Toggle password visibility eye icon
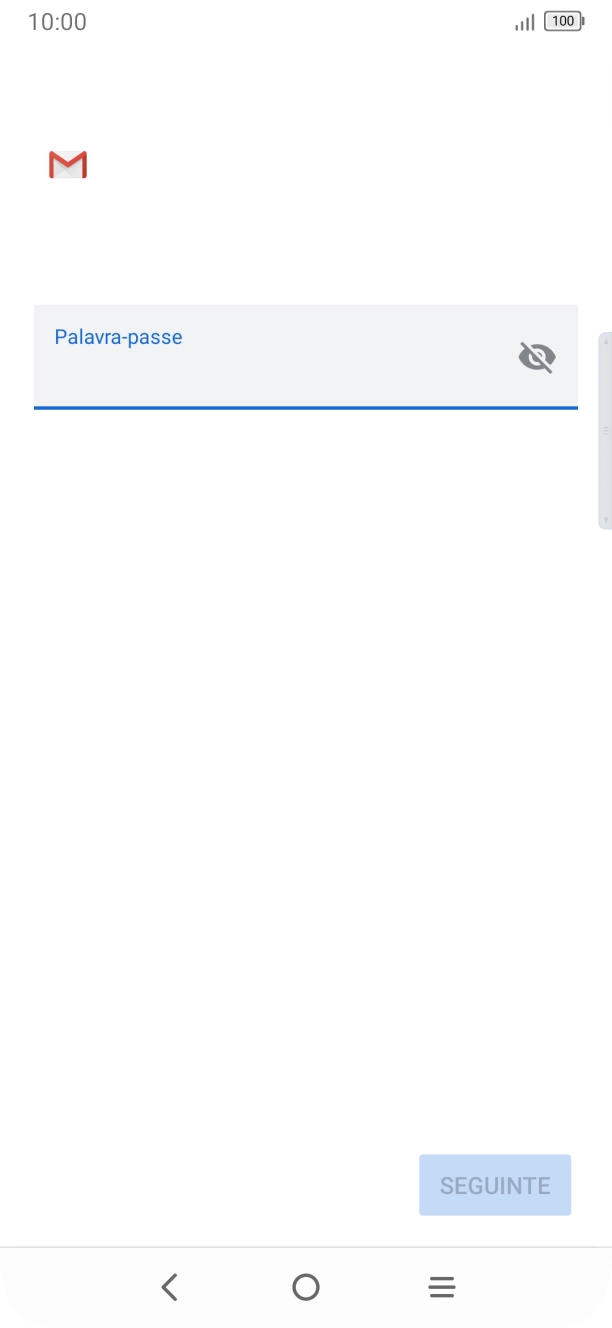This screenshot has height=1328, width=612. coord(537,357)
